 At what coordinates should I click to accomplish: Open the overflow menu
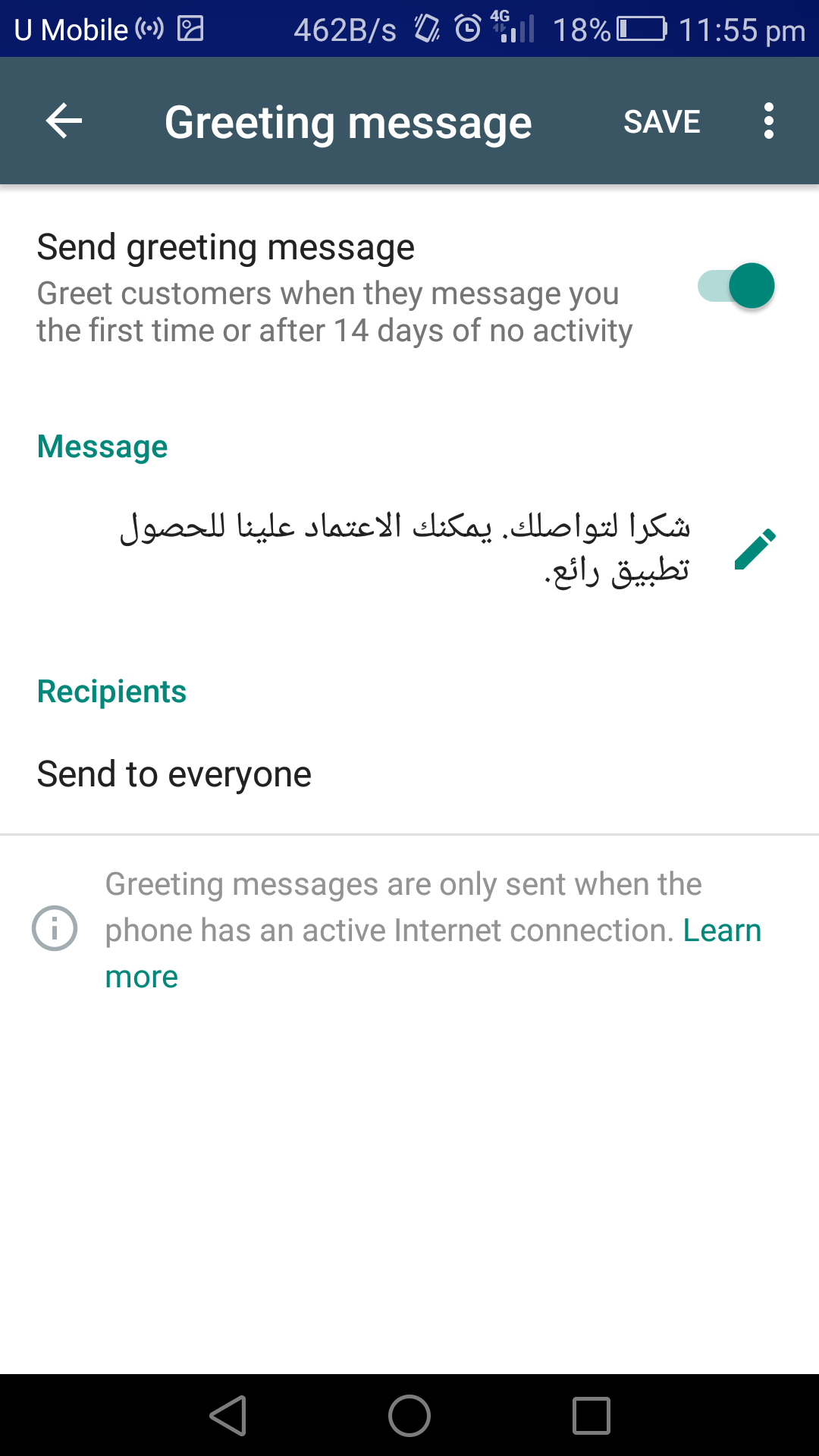click(x=769, y=121)
